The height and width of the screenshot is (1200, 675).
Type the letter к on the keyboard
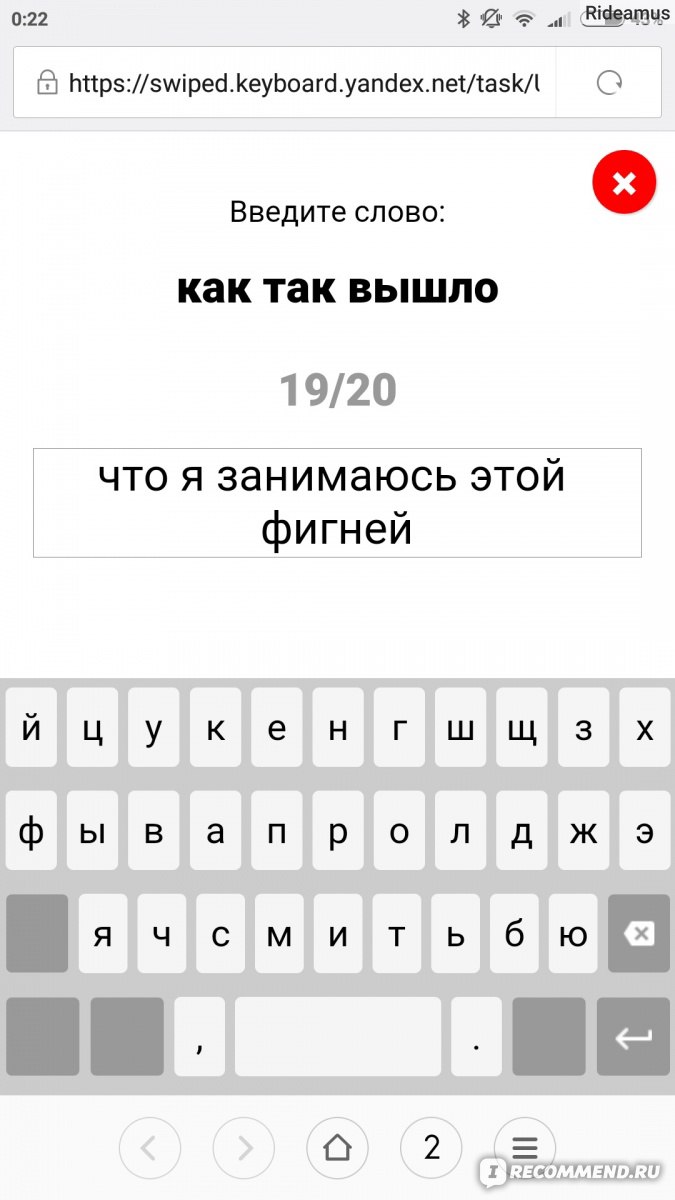215,728
